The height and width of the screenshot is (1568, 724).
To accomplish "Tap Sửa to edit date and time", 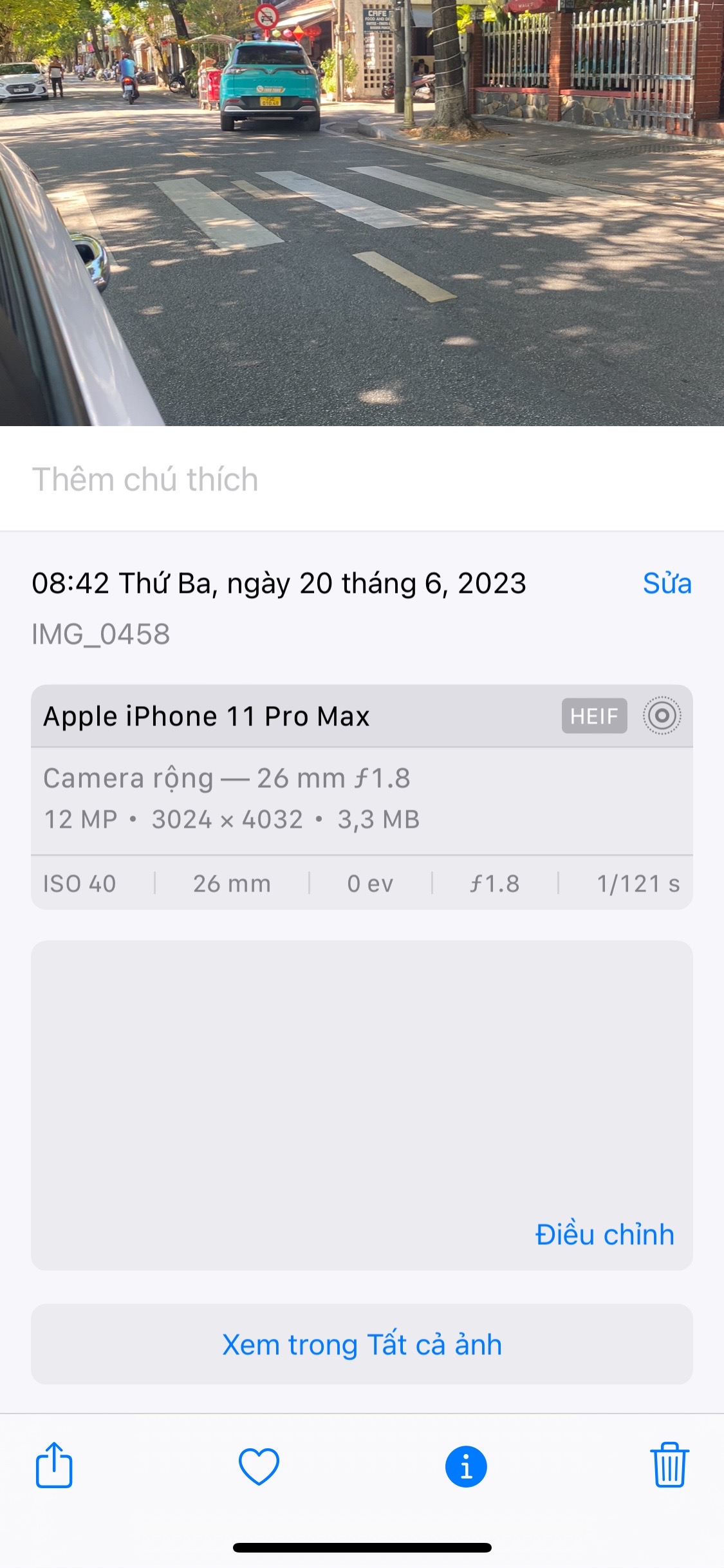I will pyautogui.click(x=667, y=583).
